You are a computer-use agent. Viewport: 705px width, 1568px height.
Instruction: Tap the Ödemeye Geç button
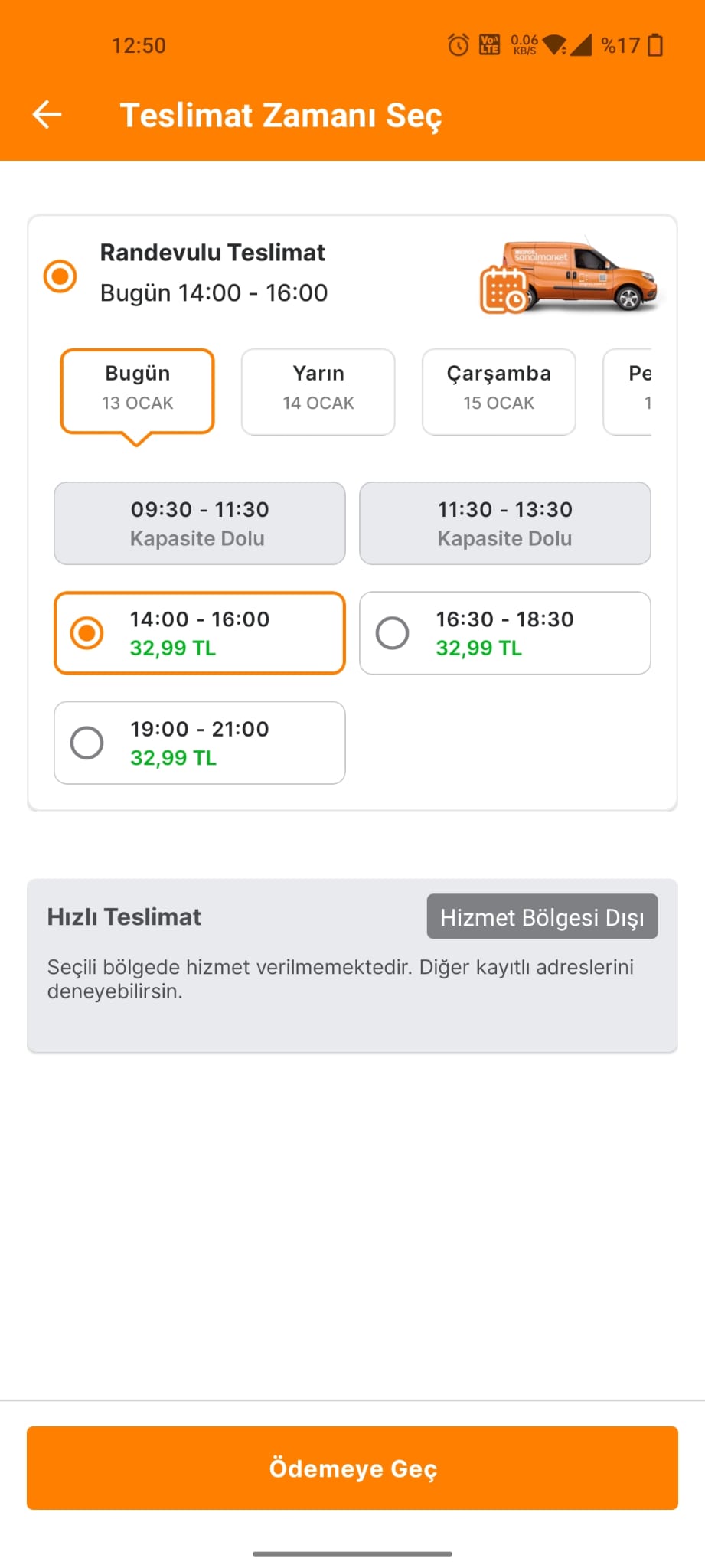point(352,1468)
